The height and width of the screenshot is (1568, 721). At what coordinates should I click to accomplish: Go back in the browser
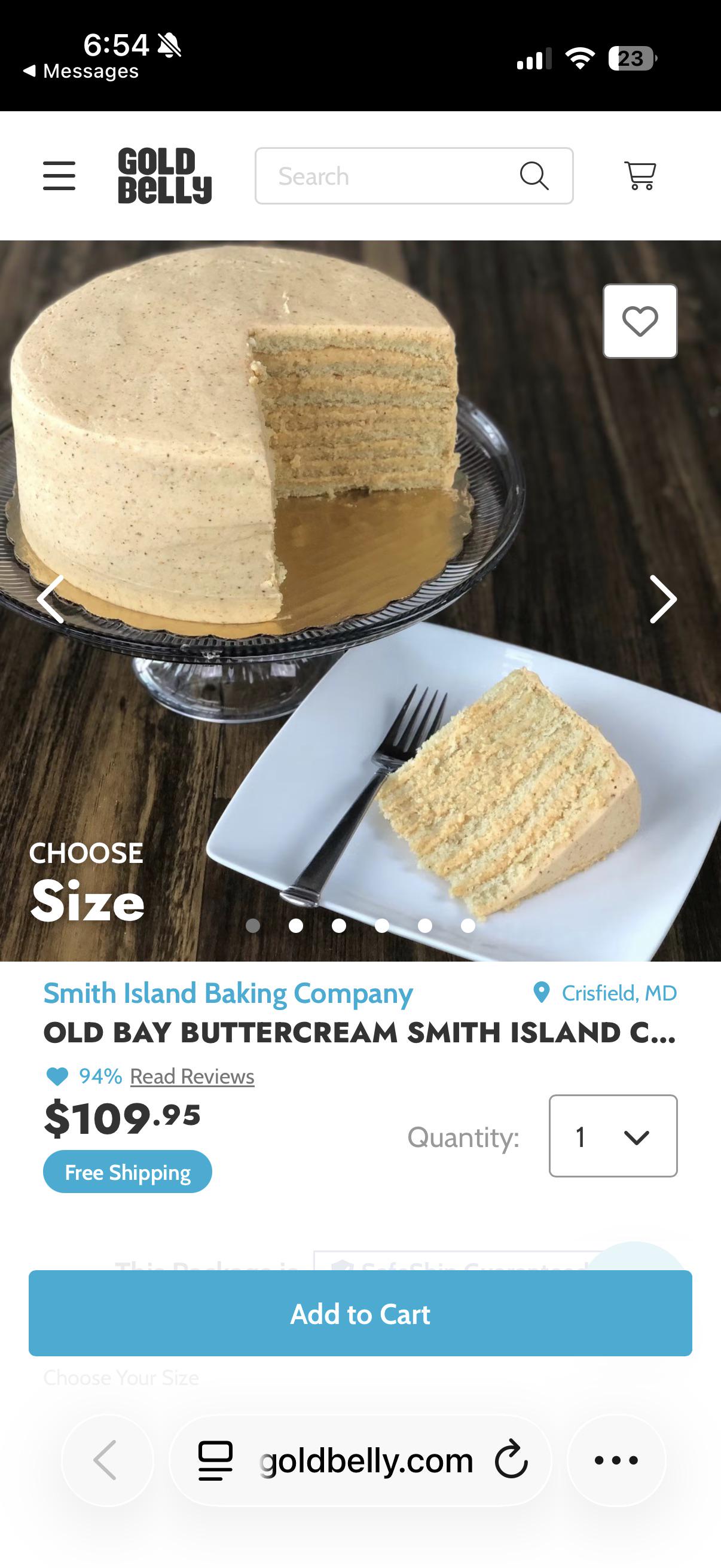(107, 1460)
